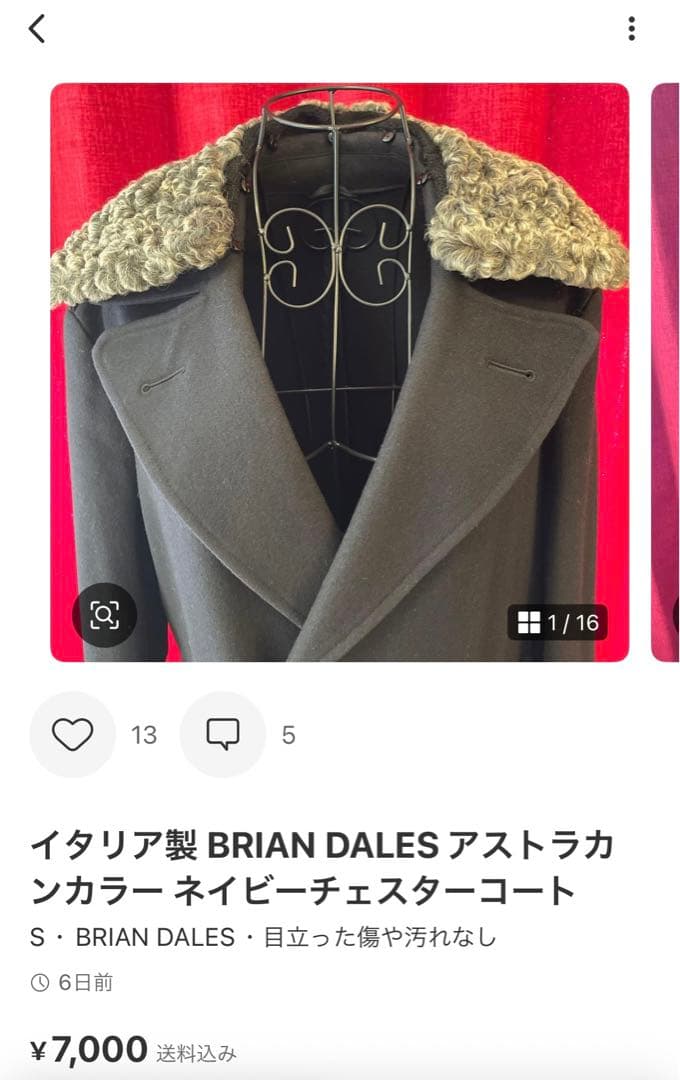
Task: Search similar items with the image search icon
Action: coord(104,615)
